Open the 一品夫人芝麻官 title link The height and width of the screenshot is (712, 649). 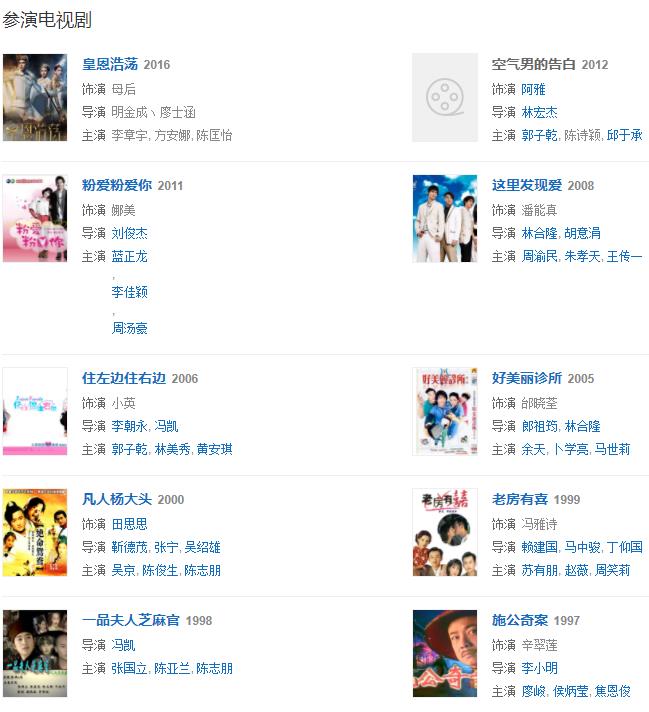(131, 620)
